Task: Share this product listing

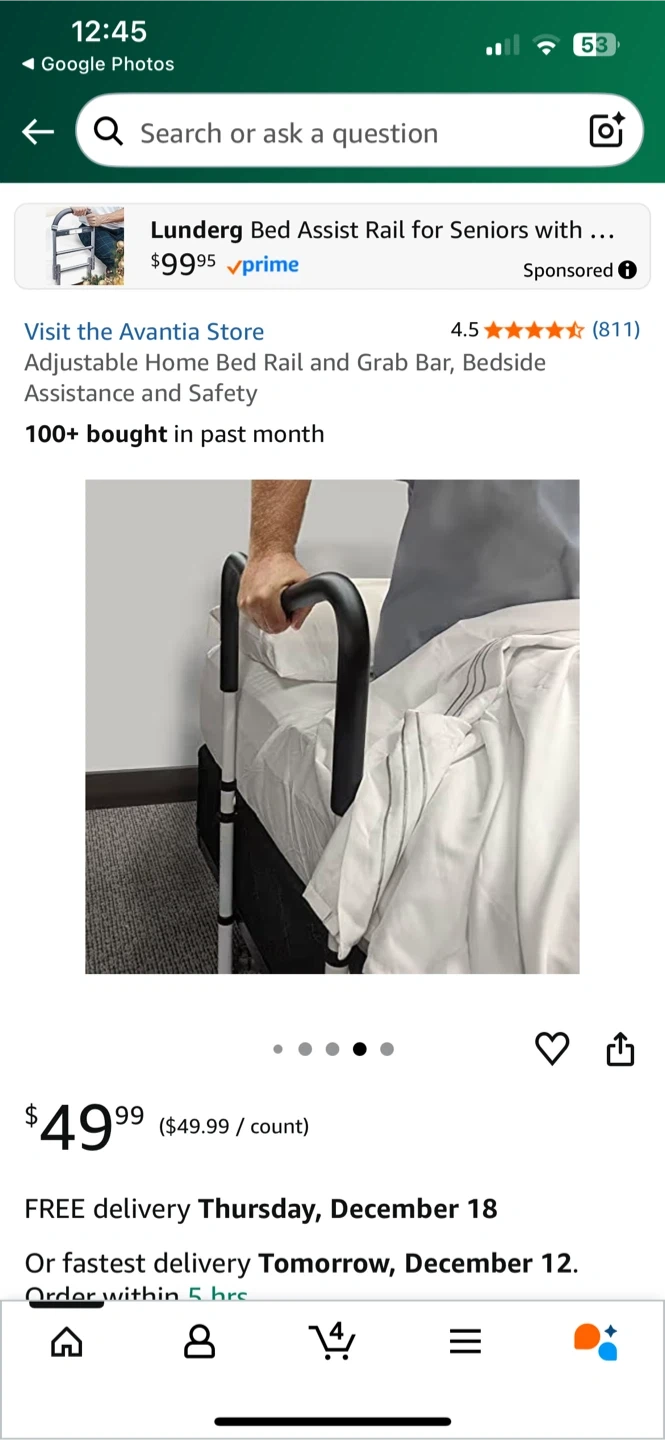Action: pyautogui.click(x=620, y=1048)
